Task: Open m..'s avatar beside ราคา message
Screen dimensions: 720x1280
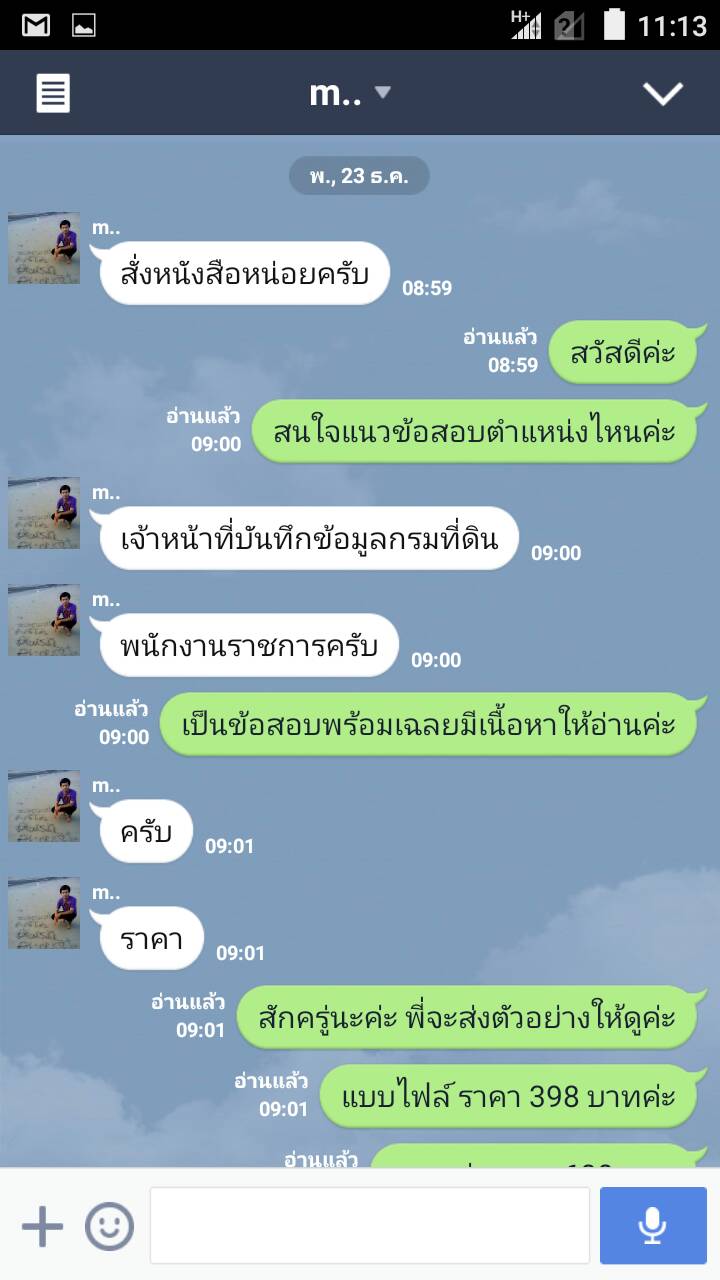Action: (x=44, y=914)
